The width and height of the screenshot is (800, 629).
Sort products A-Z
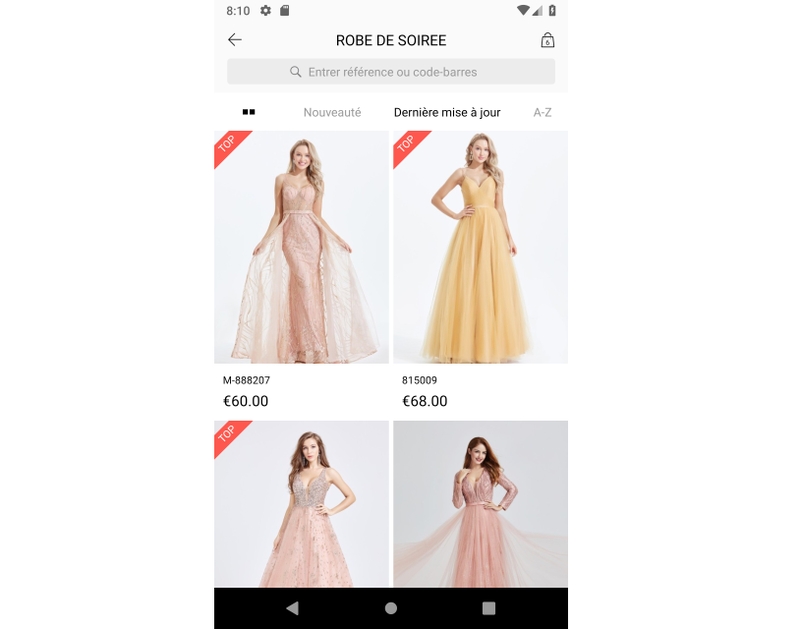coord(542,113)
